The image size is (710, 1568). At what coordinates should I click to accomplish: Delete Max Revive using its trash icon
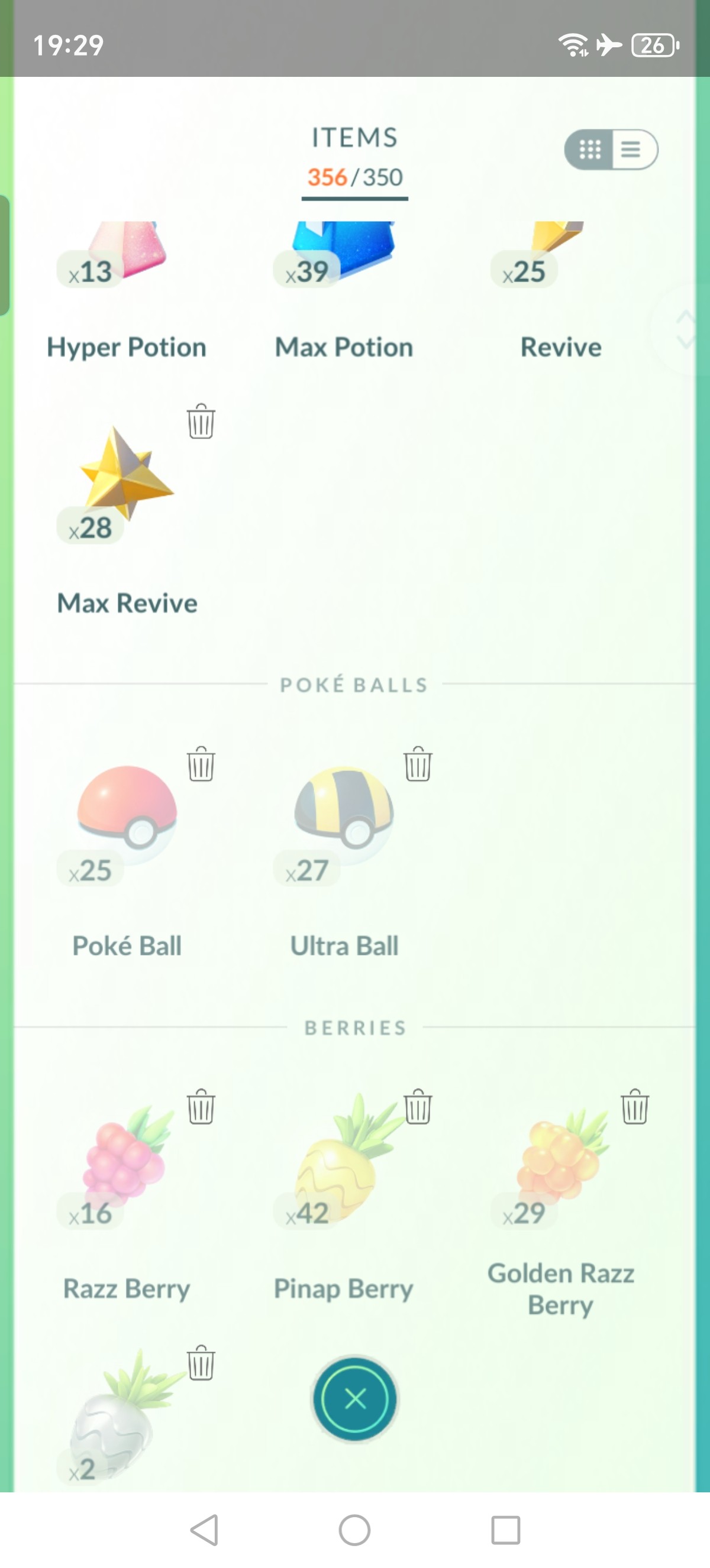click(x=201, y=420)
